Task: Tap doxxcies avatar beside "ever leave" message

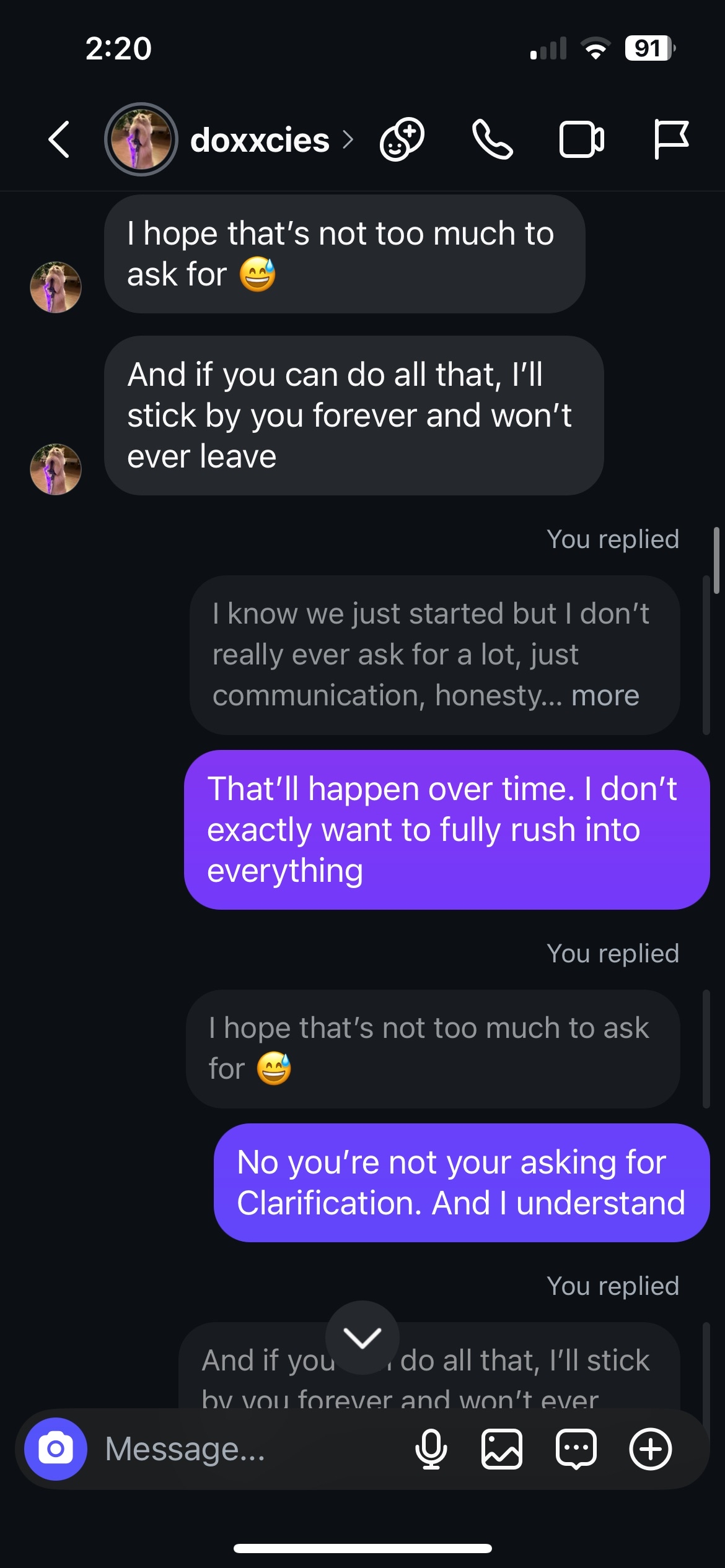Action: click(x=56, y=469)
